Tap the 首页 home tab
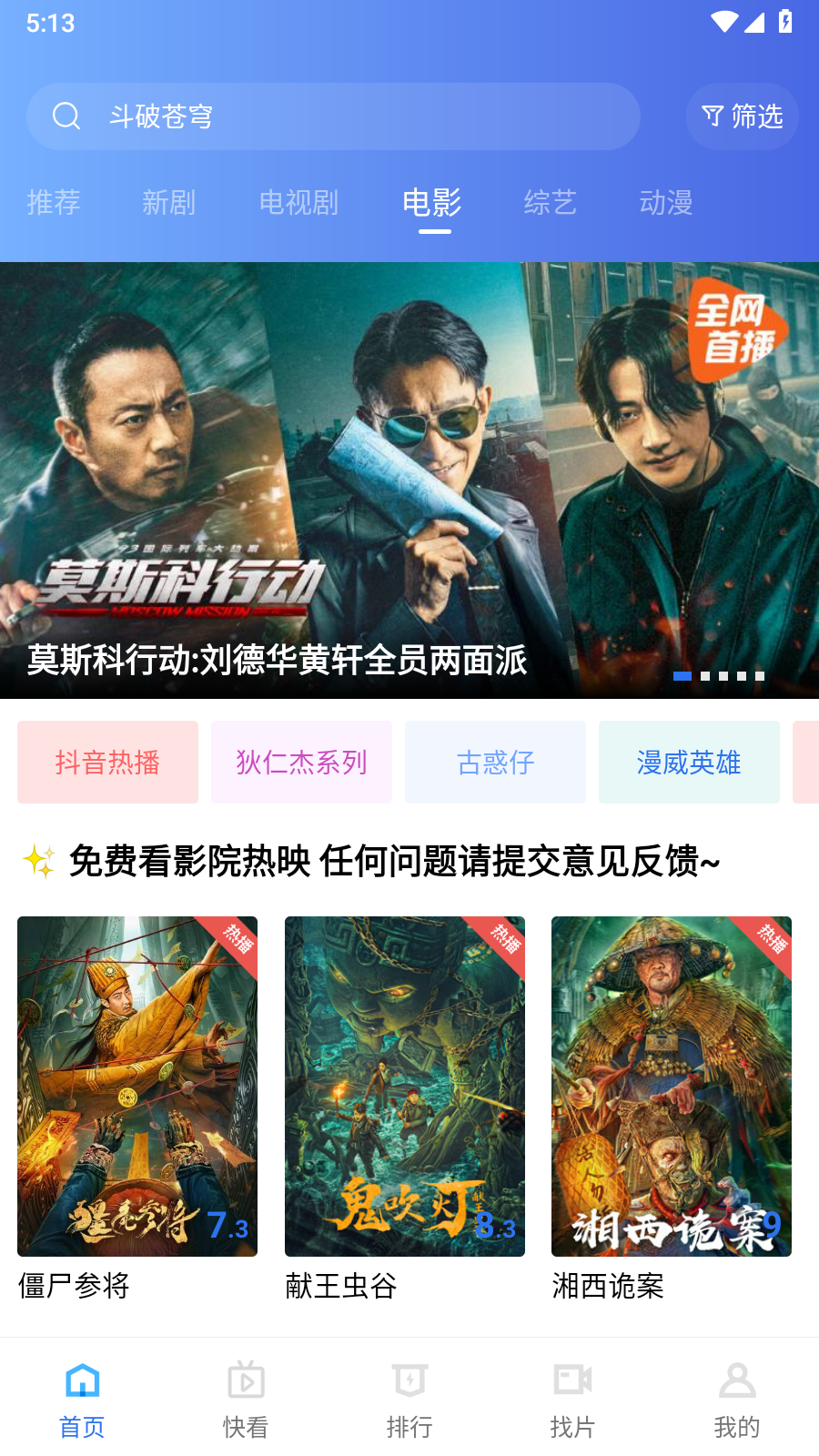The height and width of the screenshot is (1456, 819). 82,1400
